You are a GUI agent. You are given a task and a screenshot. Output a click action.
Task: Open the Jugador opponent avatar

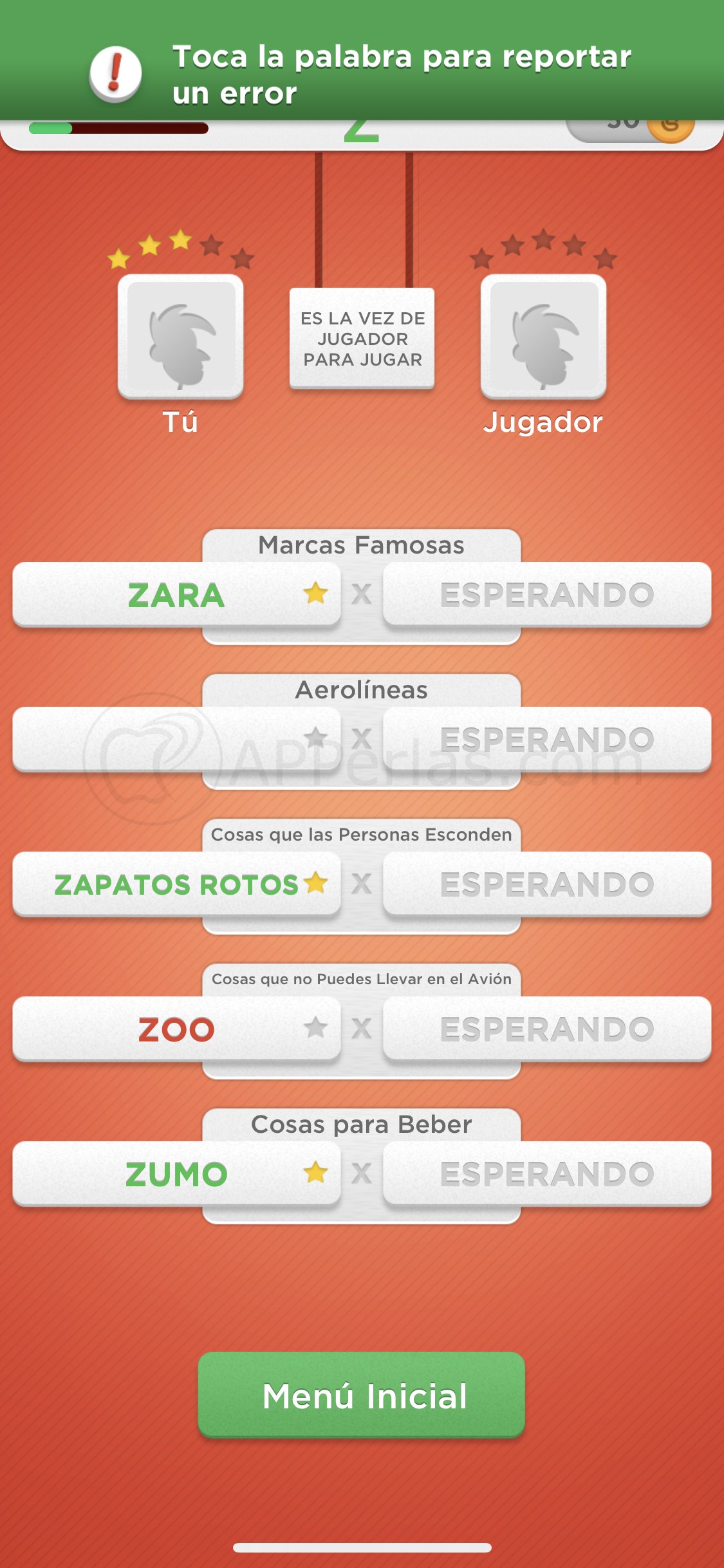click(x=543, y=336)
